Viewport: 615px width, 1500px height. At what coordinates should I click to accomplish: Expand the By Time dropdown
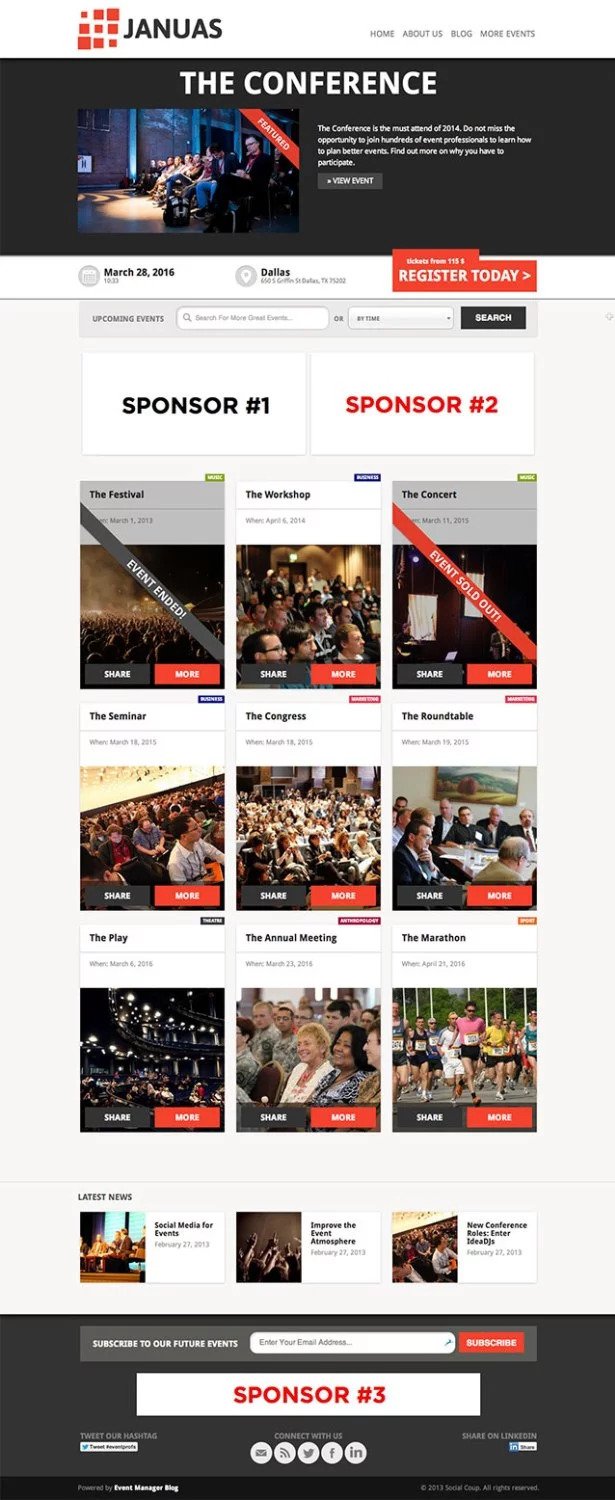click(400, 318)
